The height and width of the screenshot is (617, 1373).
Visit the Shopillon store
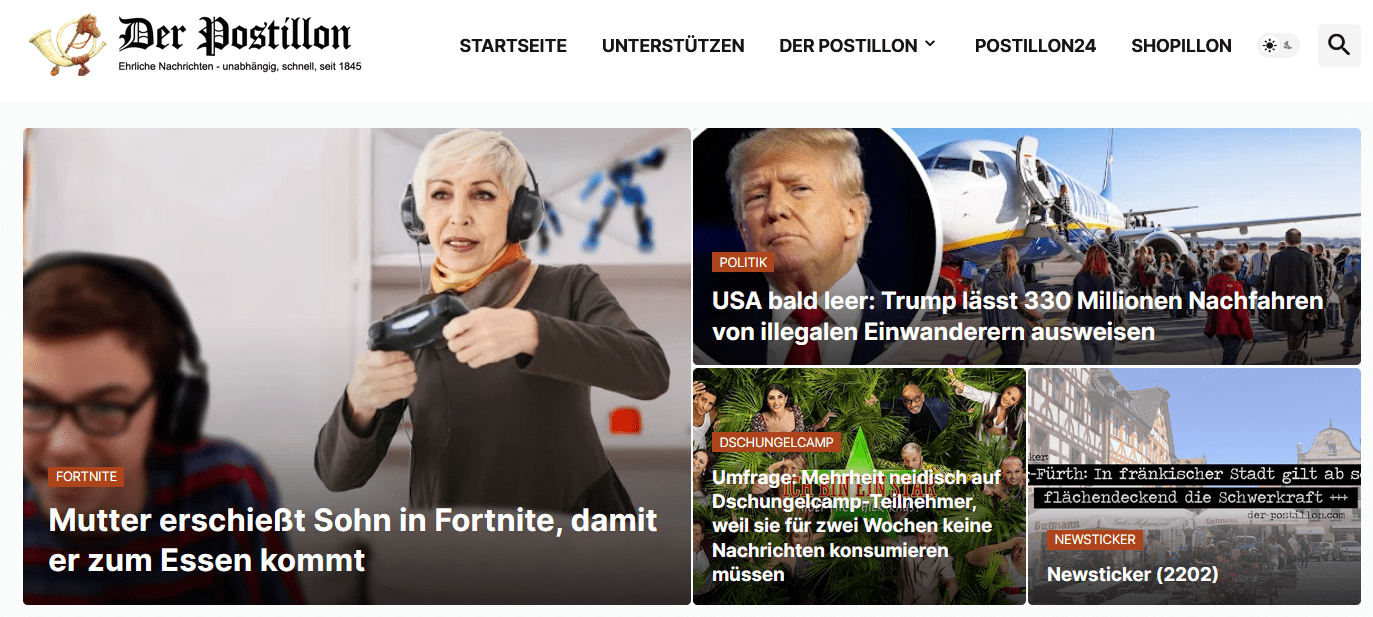tap(1181, 46)
